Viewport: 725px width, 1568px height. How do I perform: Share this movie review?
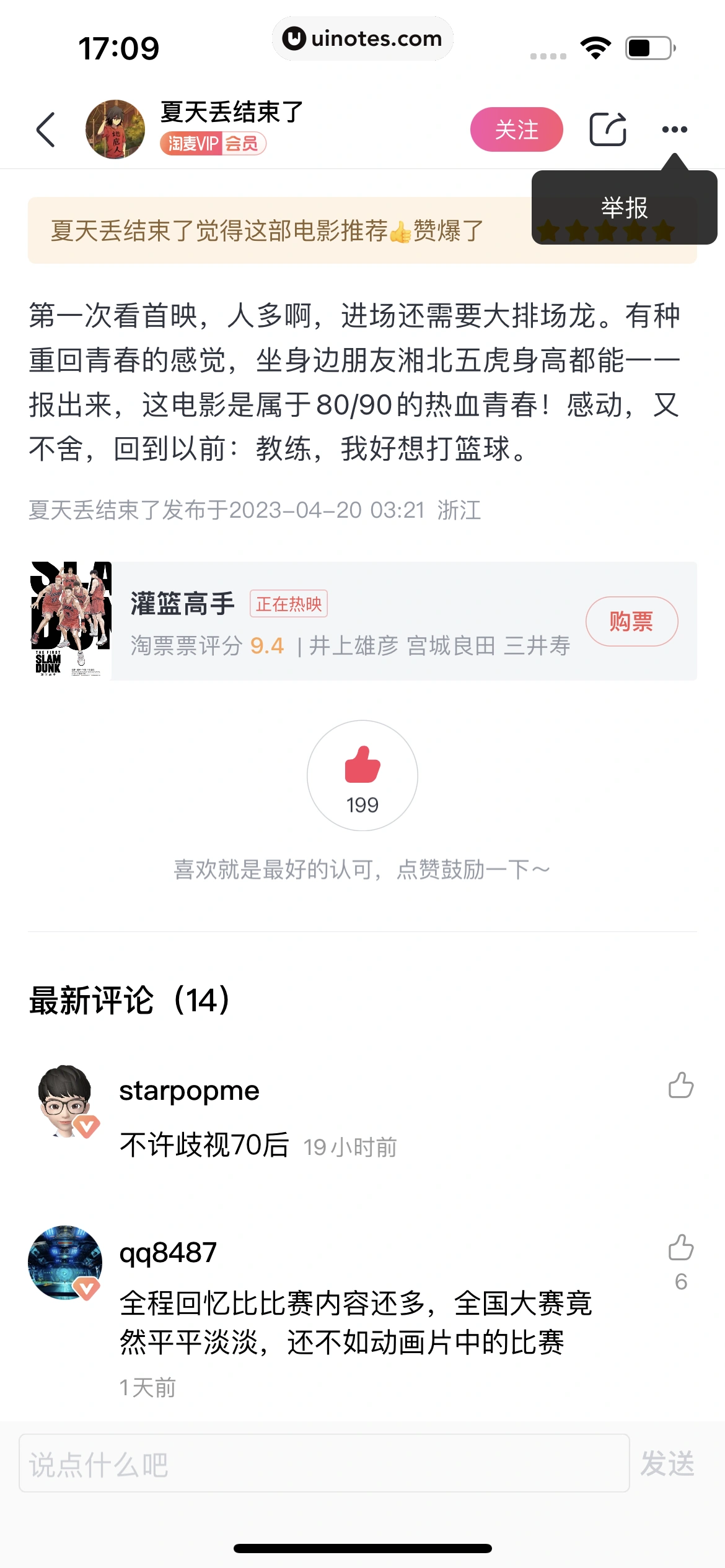pos(607,129)
